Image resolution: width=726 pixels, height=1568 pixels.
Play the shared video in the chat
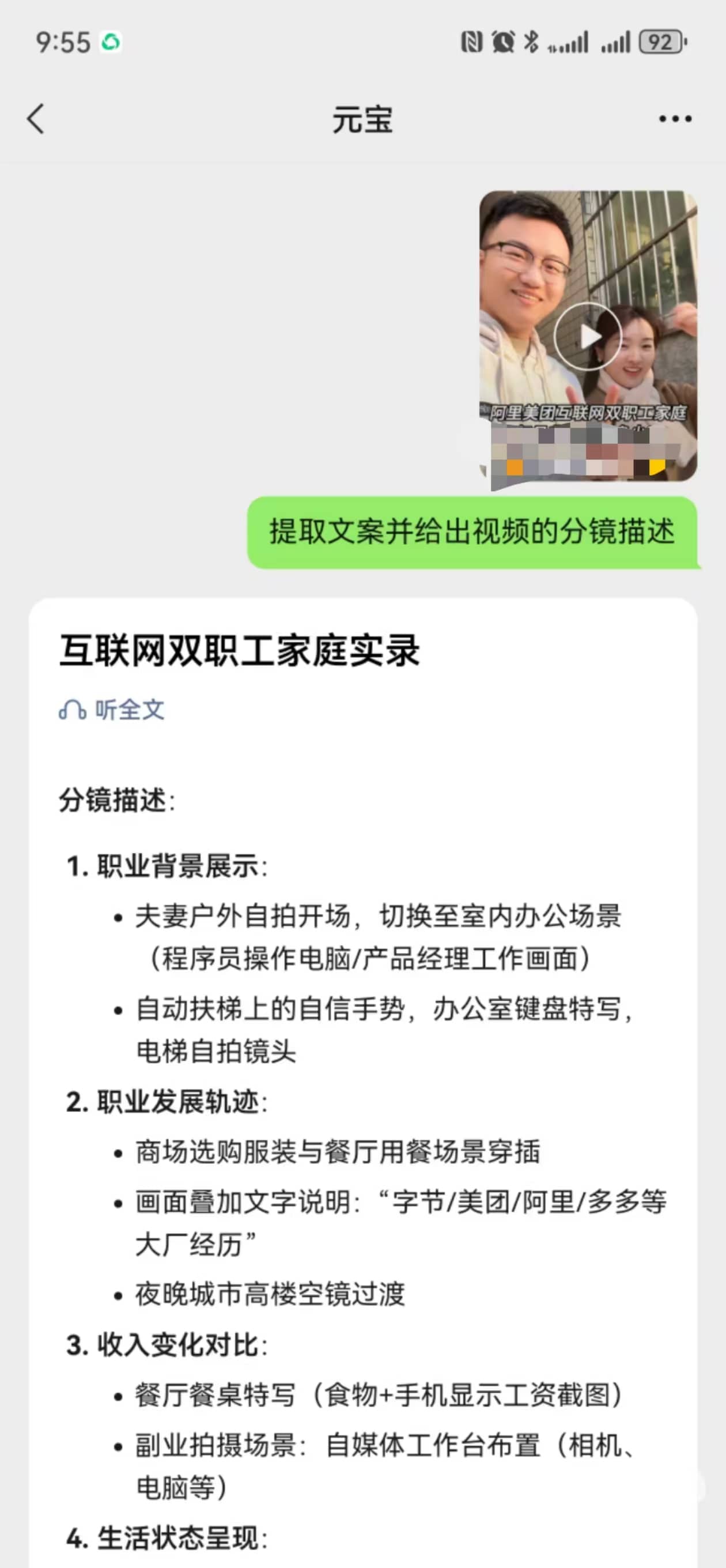(587, 336)
